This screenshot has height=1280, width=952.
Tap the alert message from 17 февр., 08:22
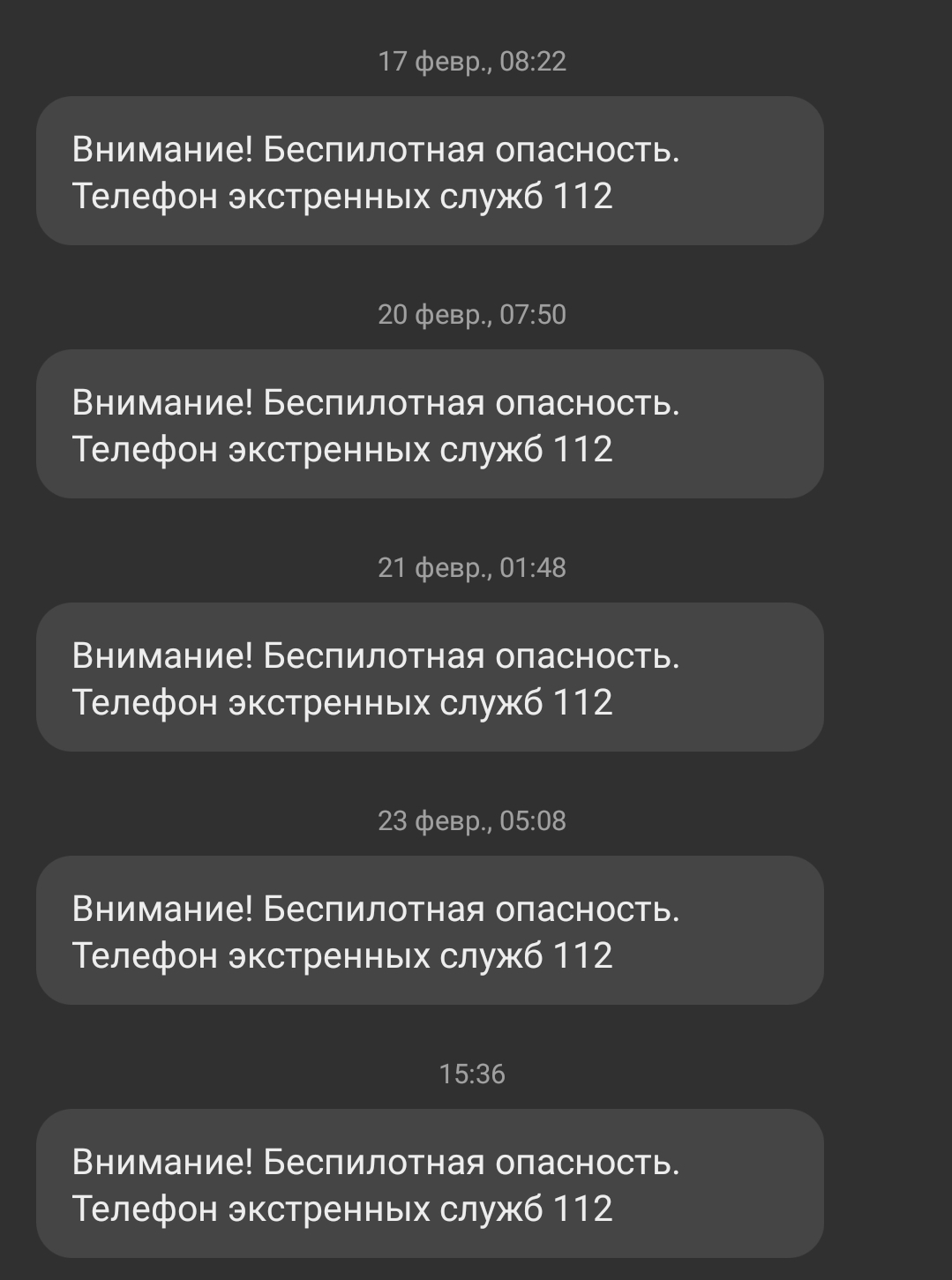430,171
